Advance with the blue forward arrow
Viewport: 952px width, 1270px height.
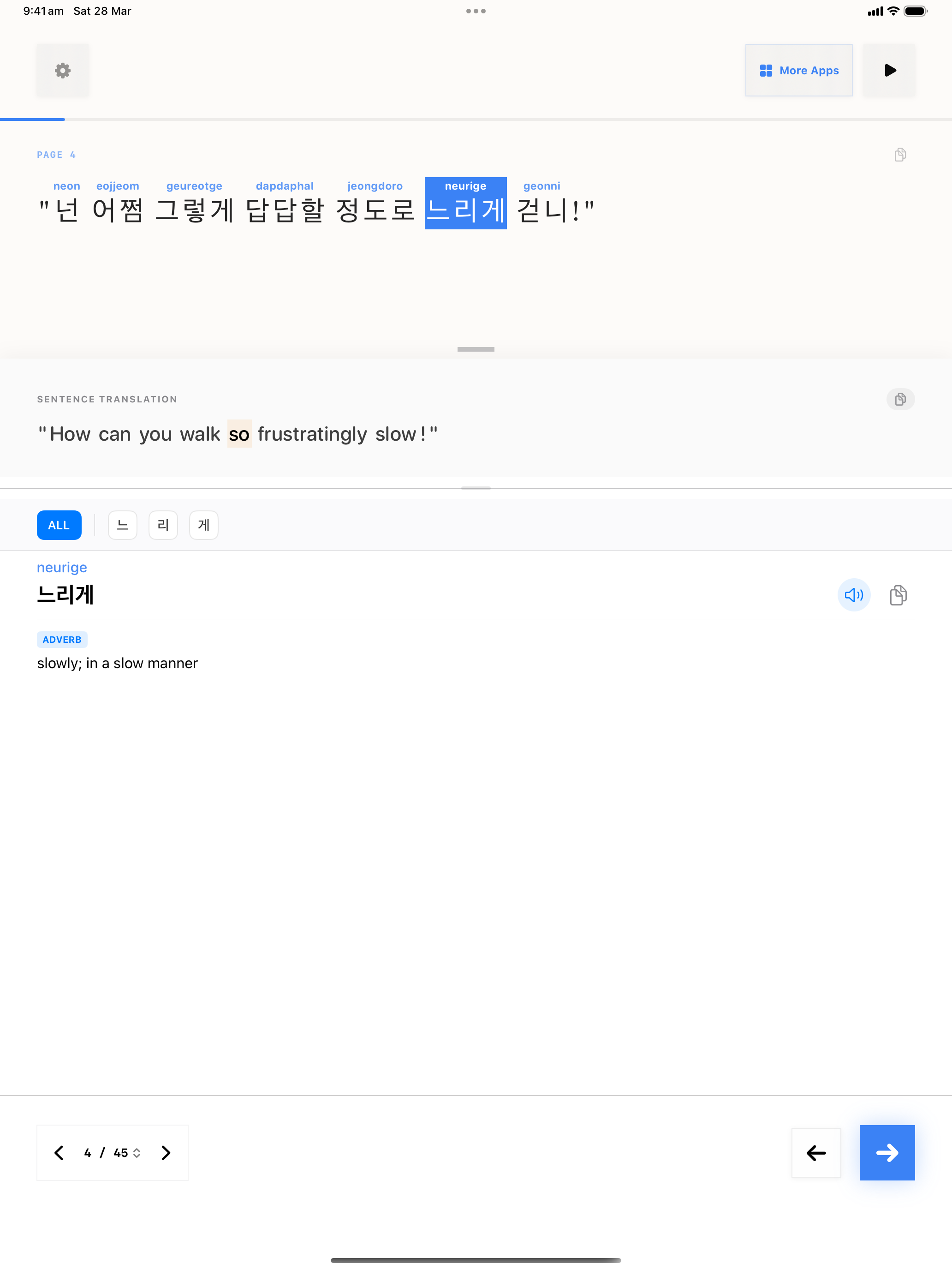click(886, 1152)
